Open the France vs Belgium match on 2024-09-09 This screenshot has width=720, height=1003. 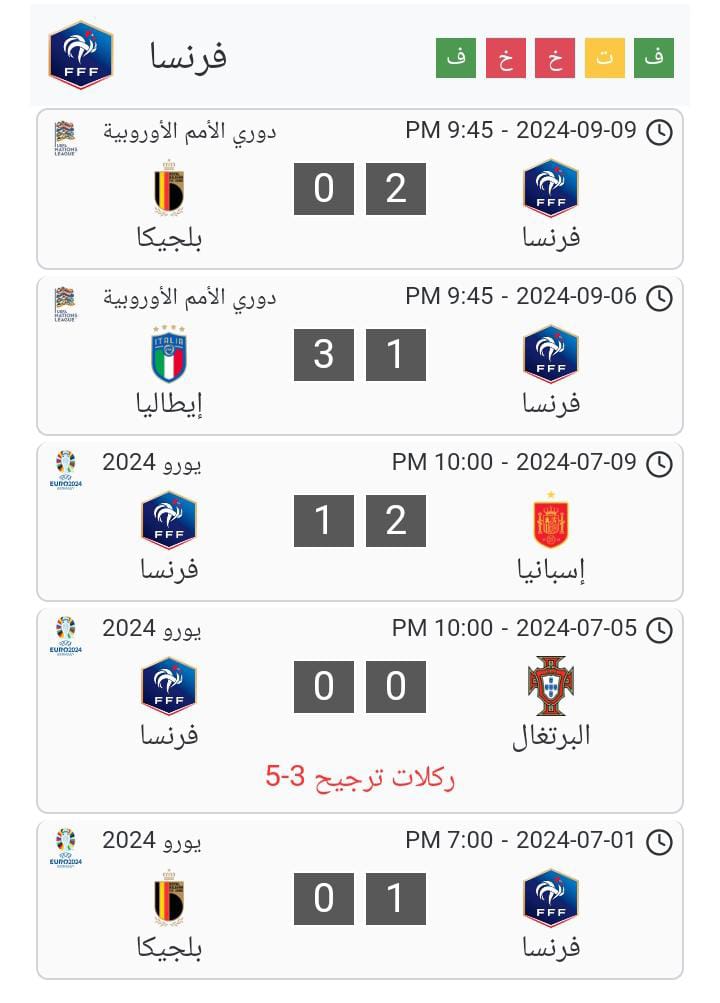[360, 189]
